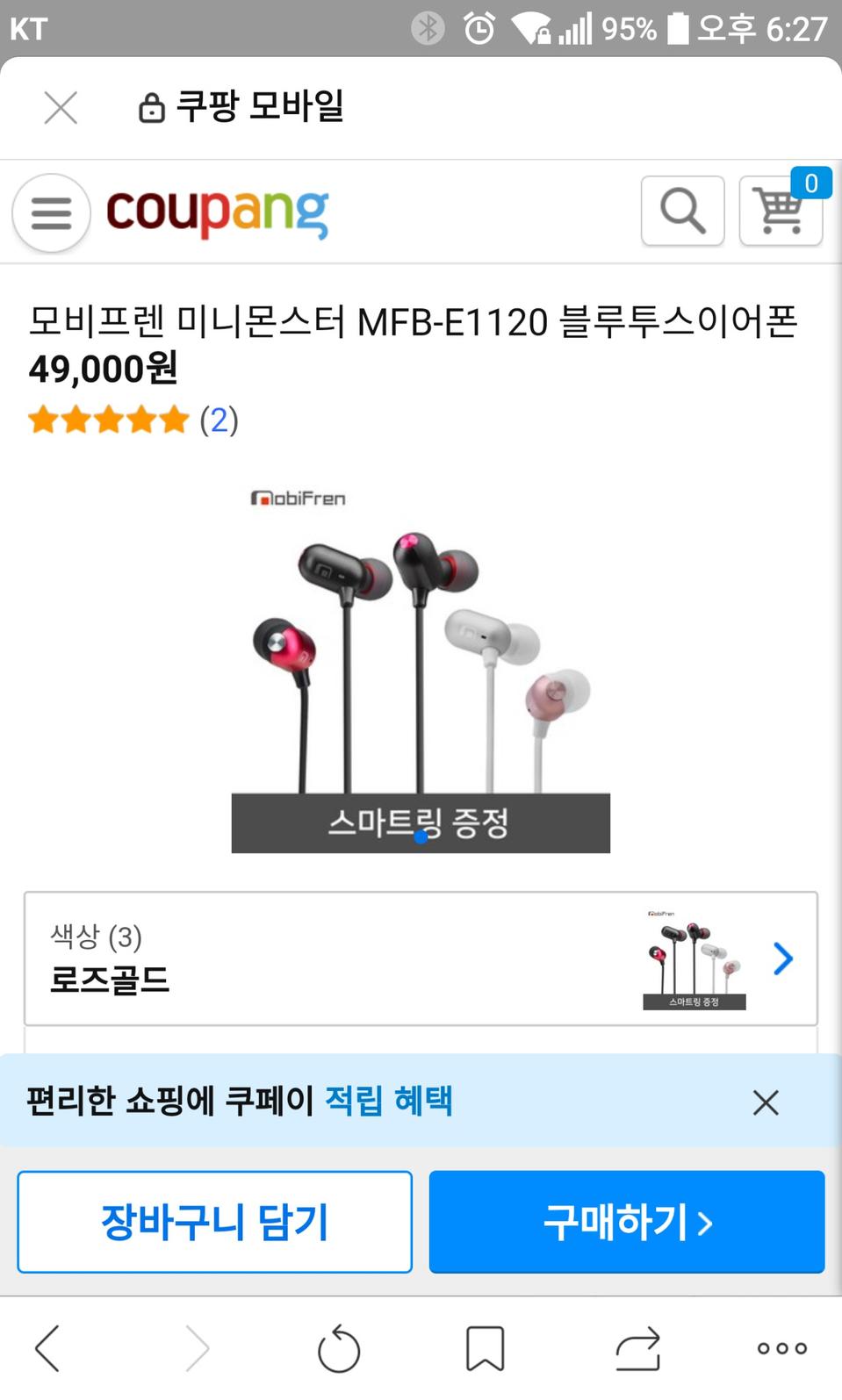
Task: Close the 쿠팡 모바일 page with the X
Action: pyautogui.click(x=60, y=106)
